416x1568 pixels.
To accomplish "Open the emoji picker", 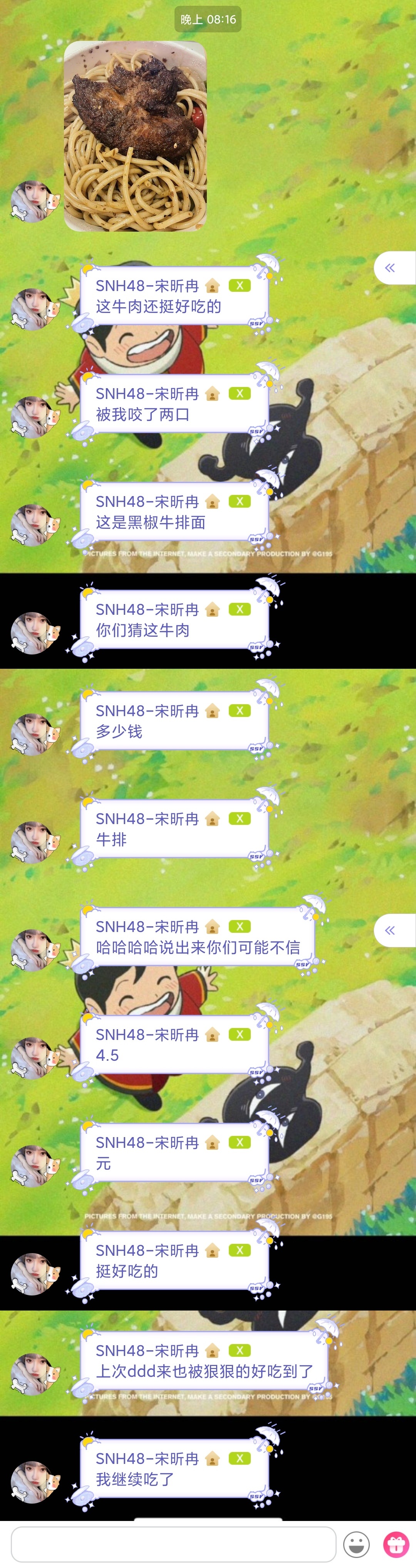I will [x=356, y=1544].
